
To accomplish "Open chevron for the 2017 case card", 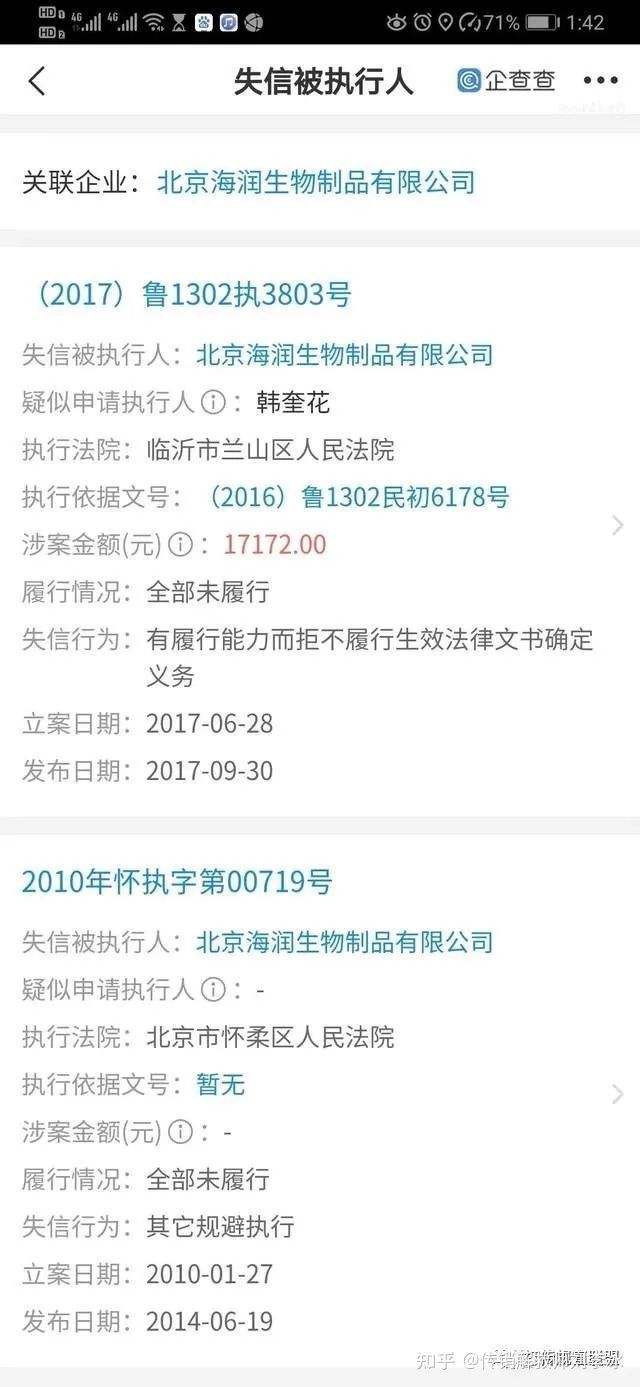I will (616, 525).
